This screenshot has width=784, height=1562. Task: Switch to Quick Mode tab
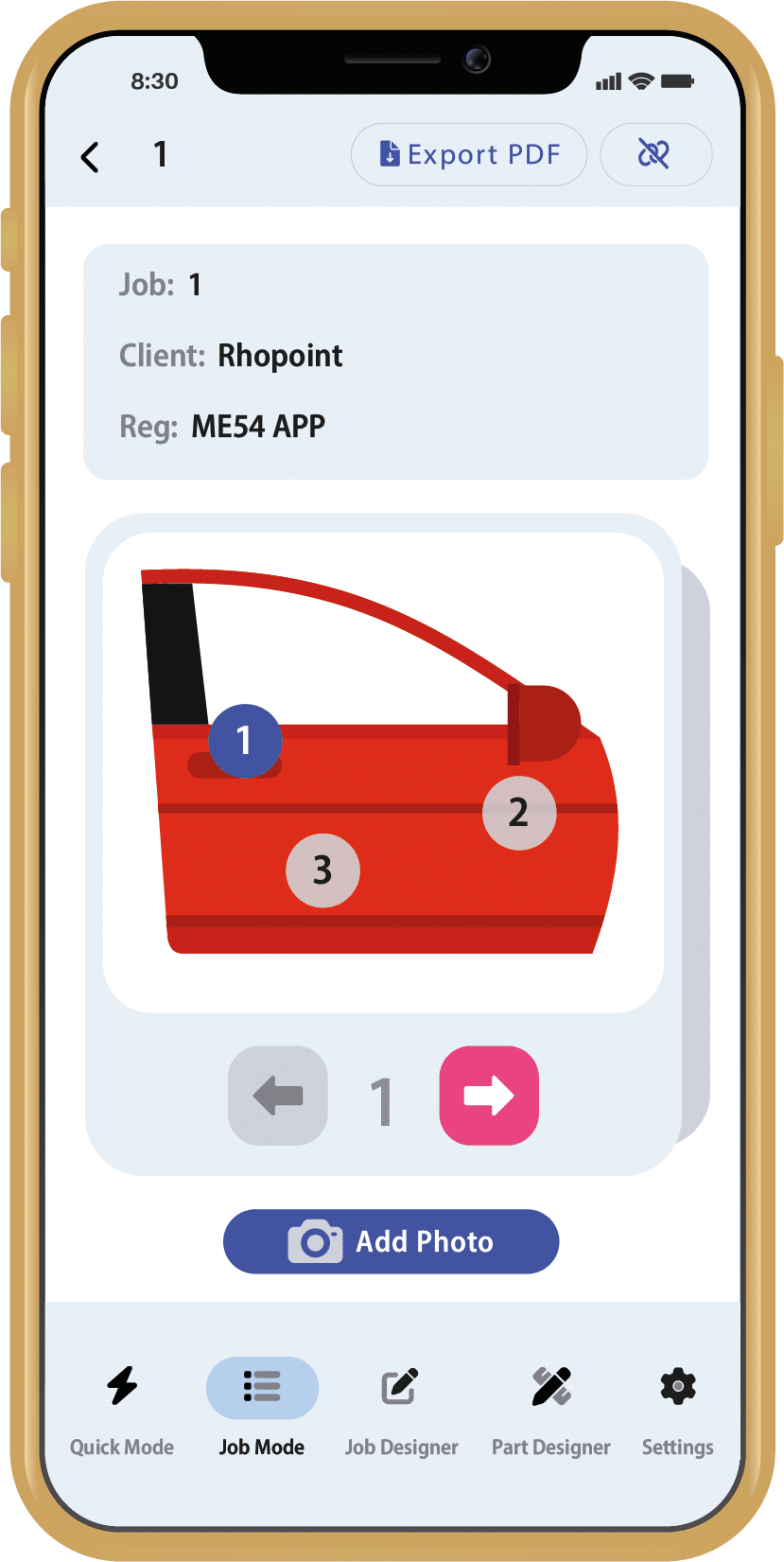point(122,1408)
